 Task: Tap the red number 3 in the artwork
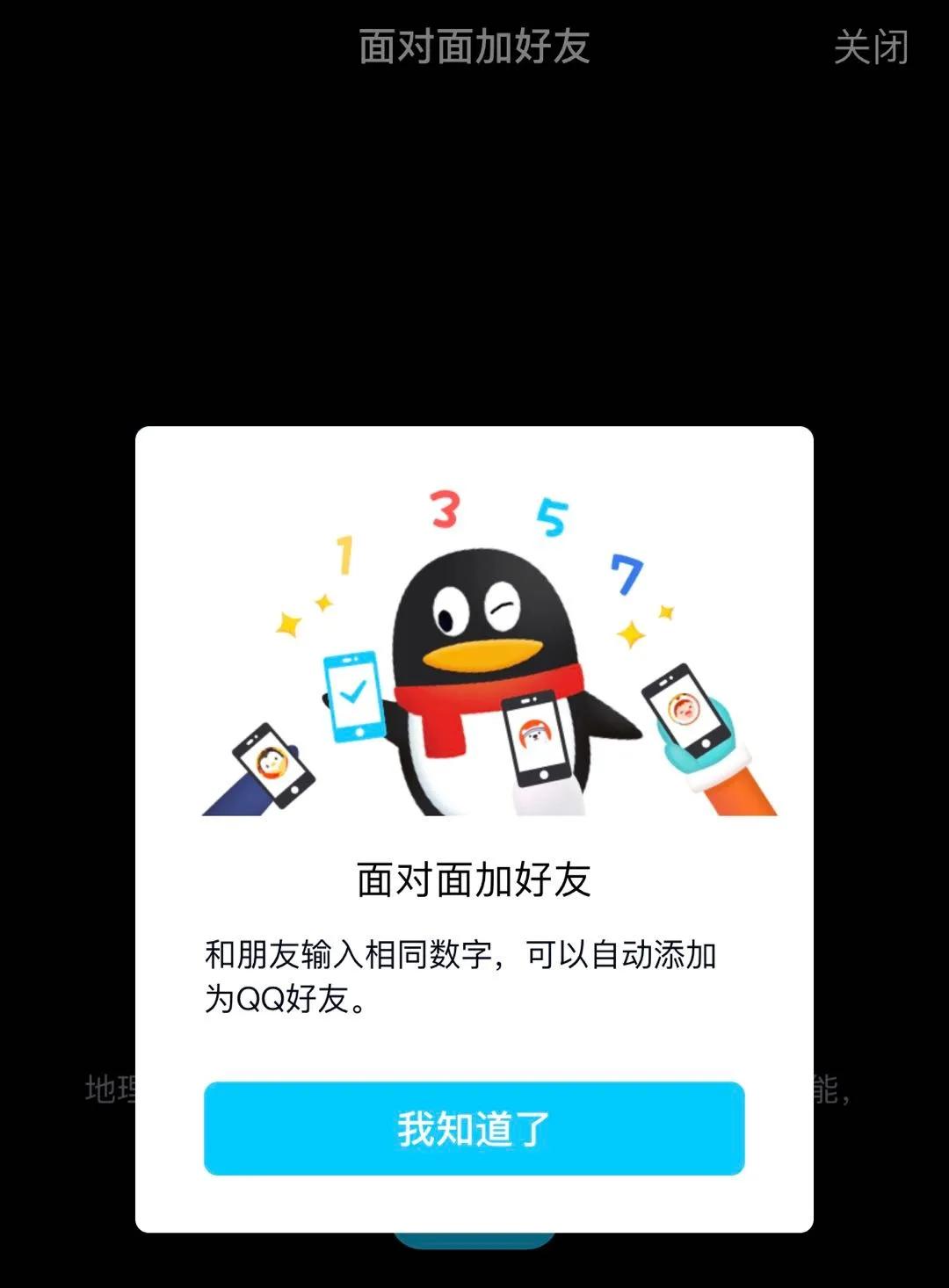(444, 510)
